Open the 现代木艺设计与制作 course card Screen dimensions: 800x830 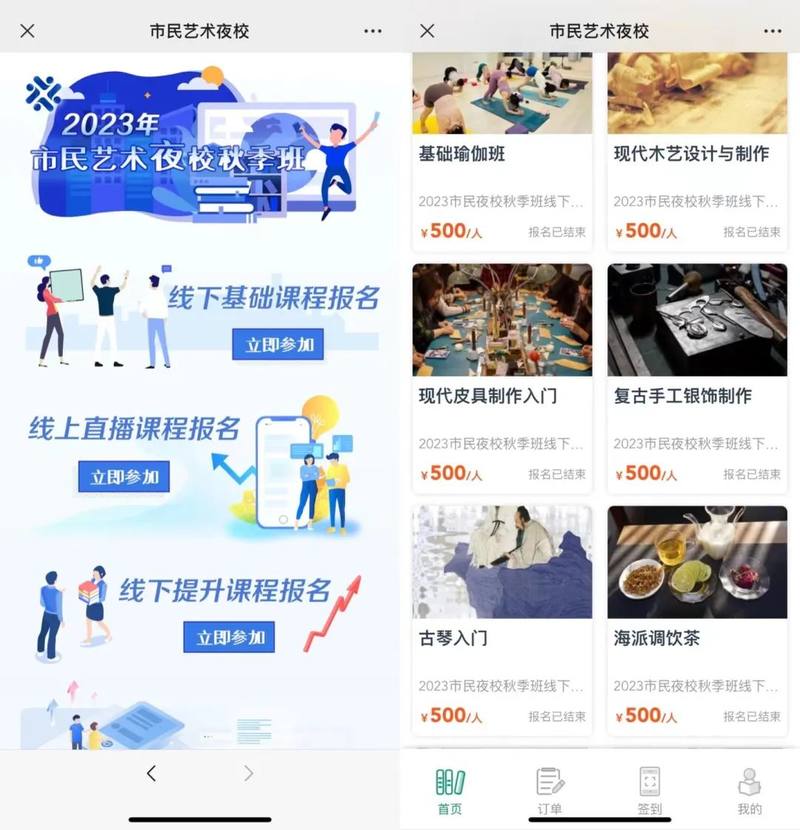[x=697, y=153]
